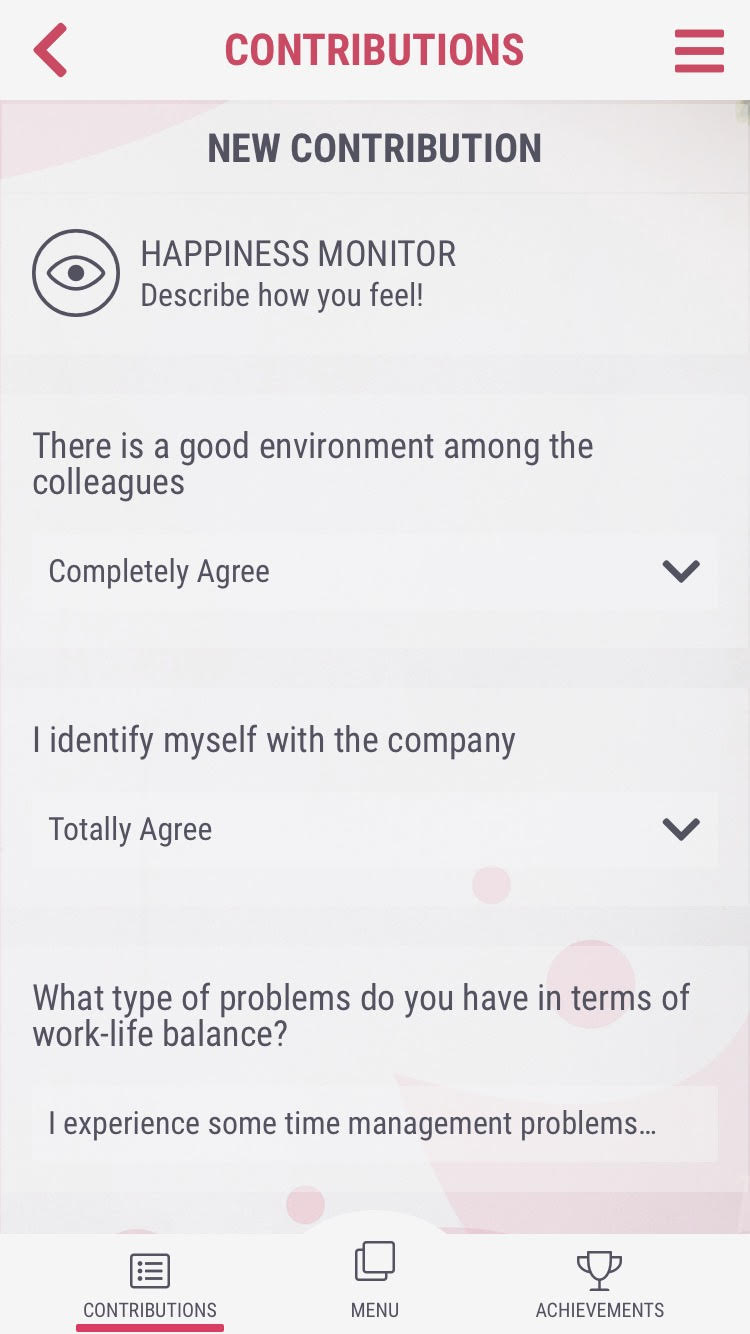The height and width of the screenshot is (1334, 750).
Task: Expand the Completely Agree dropdown
Action: click(x=374, y=572)
